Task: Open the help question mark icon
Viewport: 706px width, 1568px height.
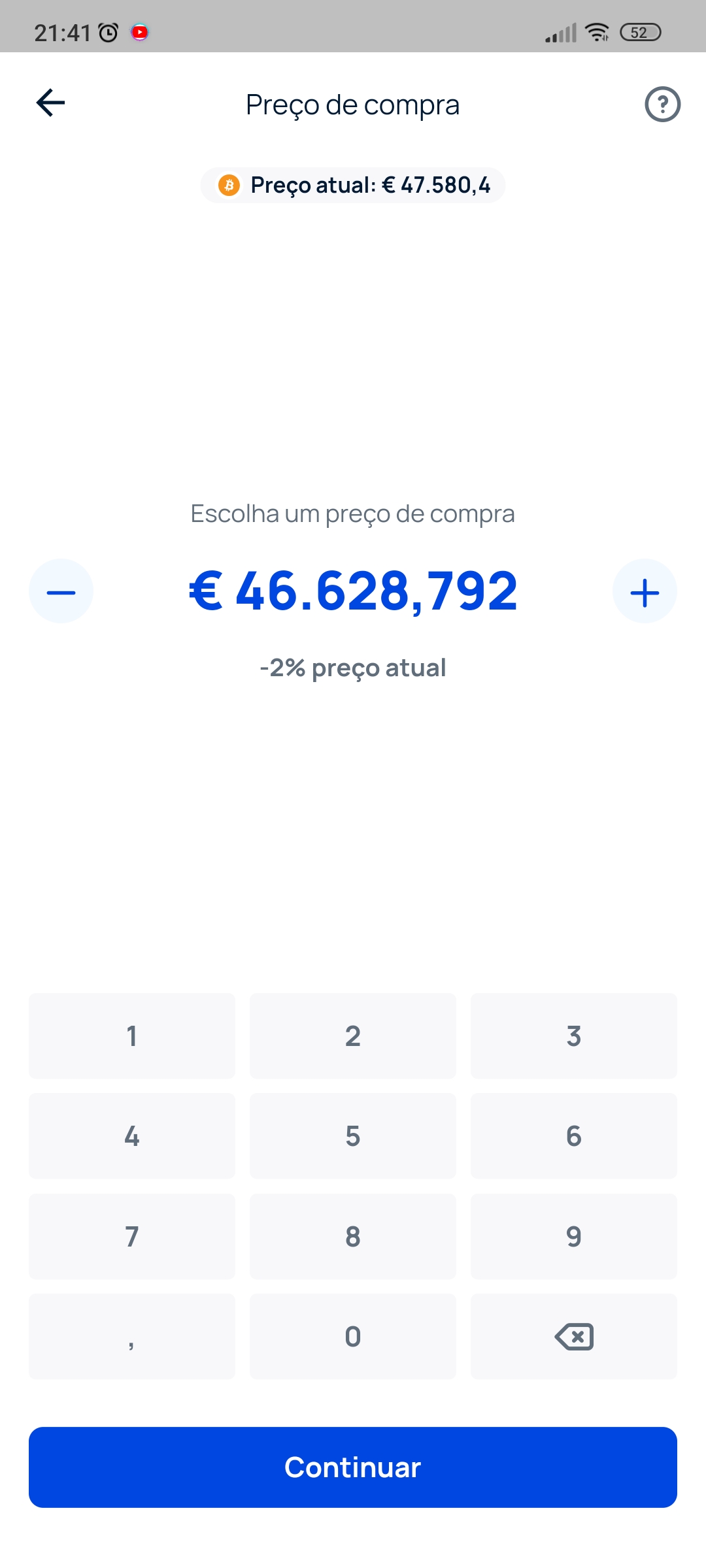Action: click(x=662, y=104)
